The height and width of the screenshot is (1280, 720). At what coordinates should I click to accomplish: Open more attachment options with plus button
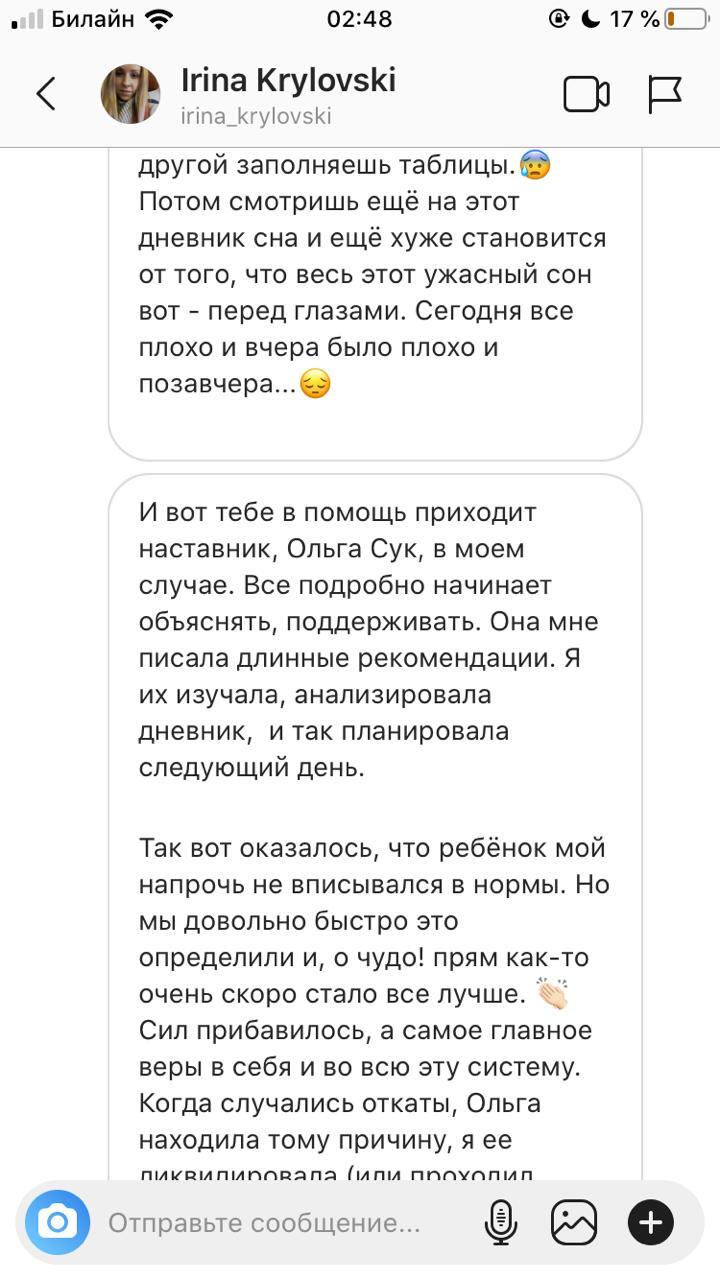tap(650, 1222)
